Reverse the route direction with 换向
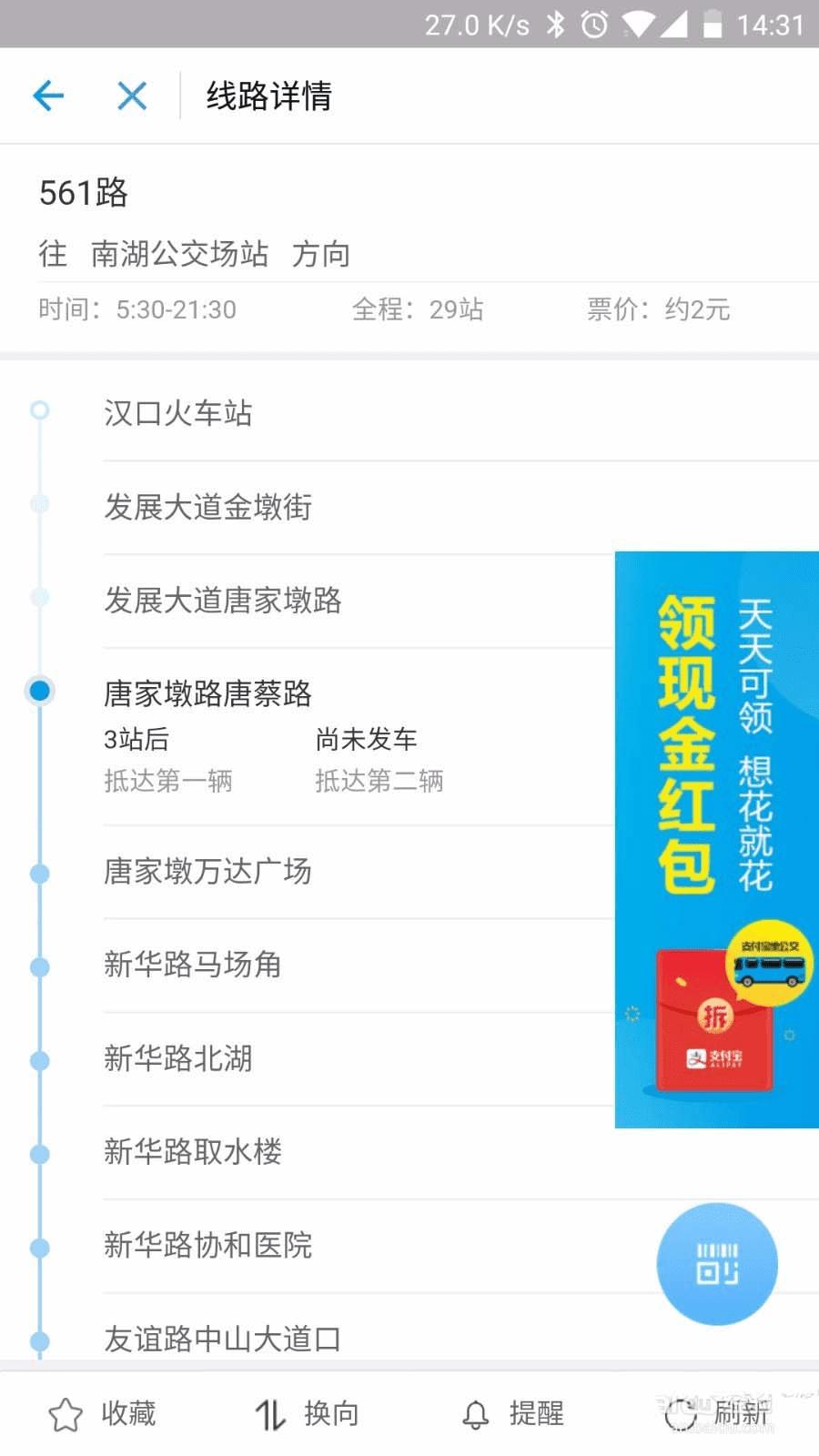This screenshot has width=819, height=1456. coord(307,1414)
